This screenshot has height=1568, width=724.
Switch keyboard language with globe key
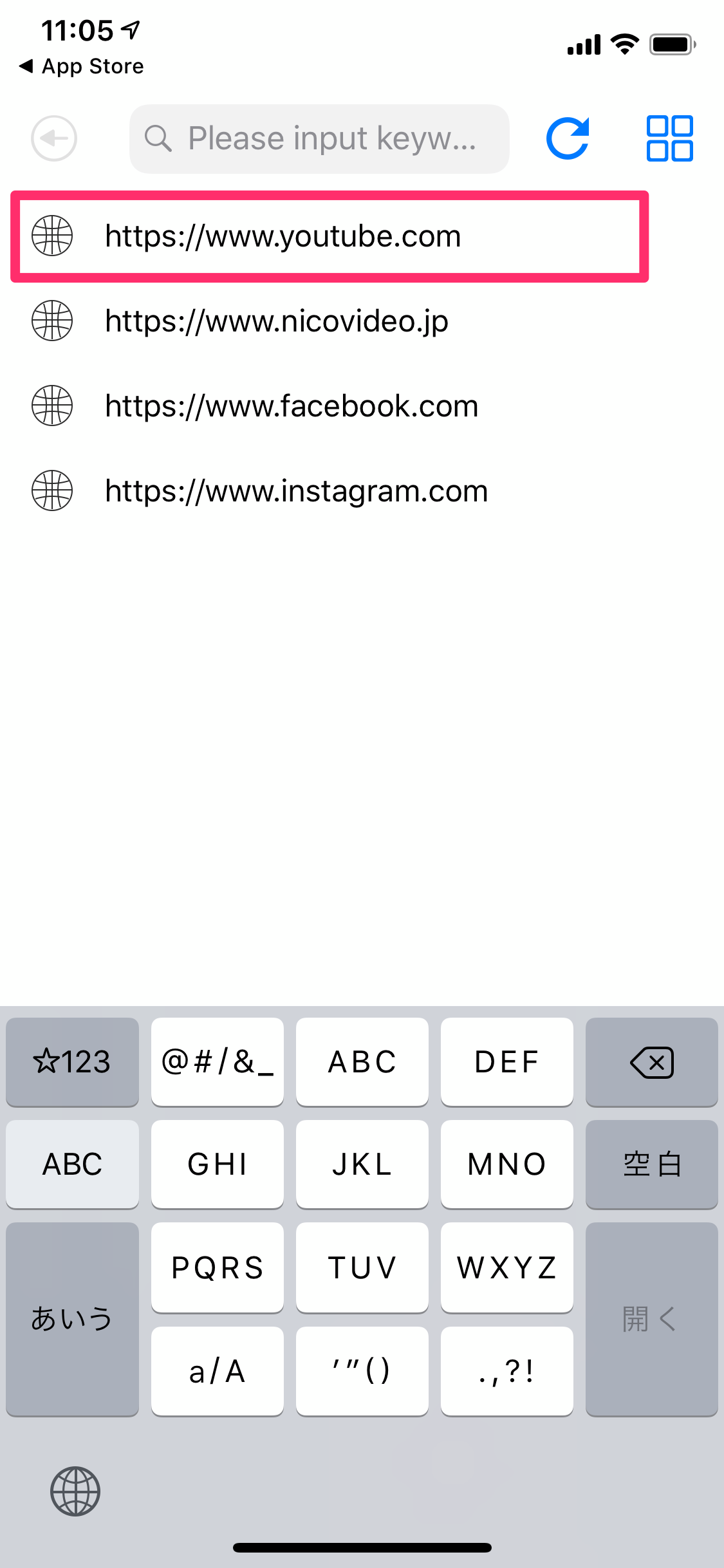[75, 1491]
